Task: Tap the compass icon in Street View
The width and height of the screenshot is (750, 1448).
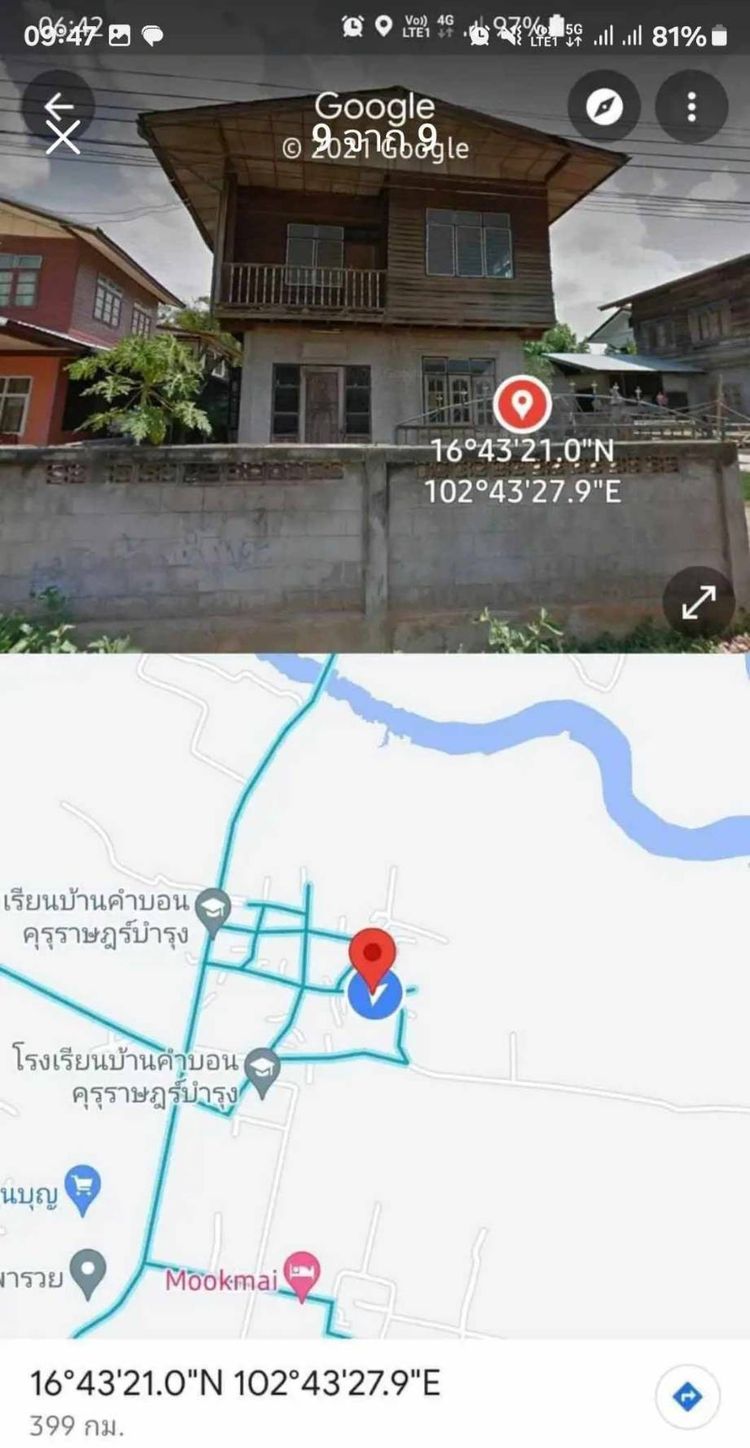Action: (x=604, y=107)
